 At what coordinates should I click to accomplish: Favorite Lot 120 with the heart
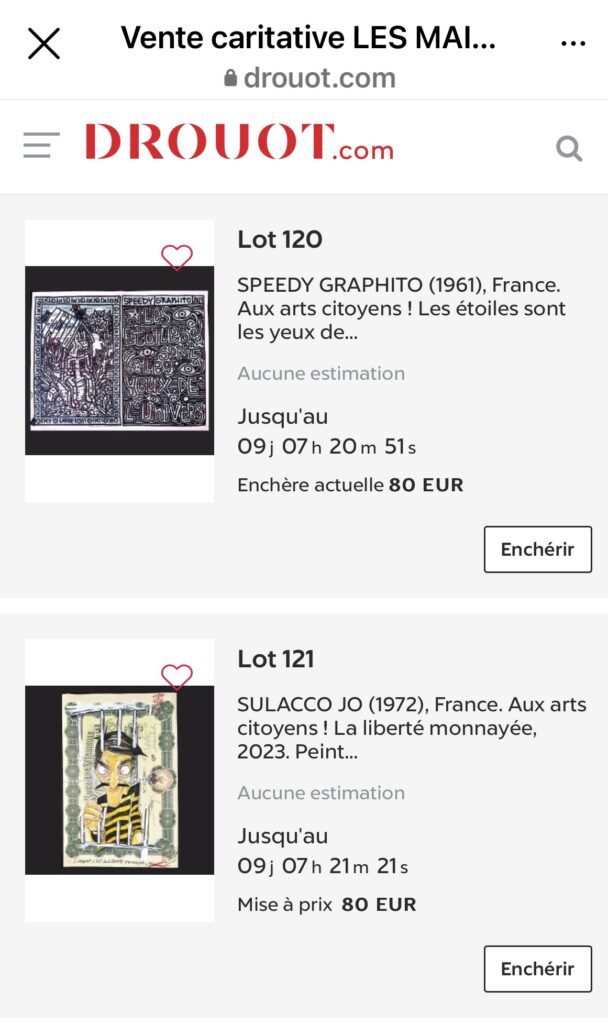pyautogui.click(x=177, y=257)
